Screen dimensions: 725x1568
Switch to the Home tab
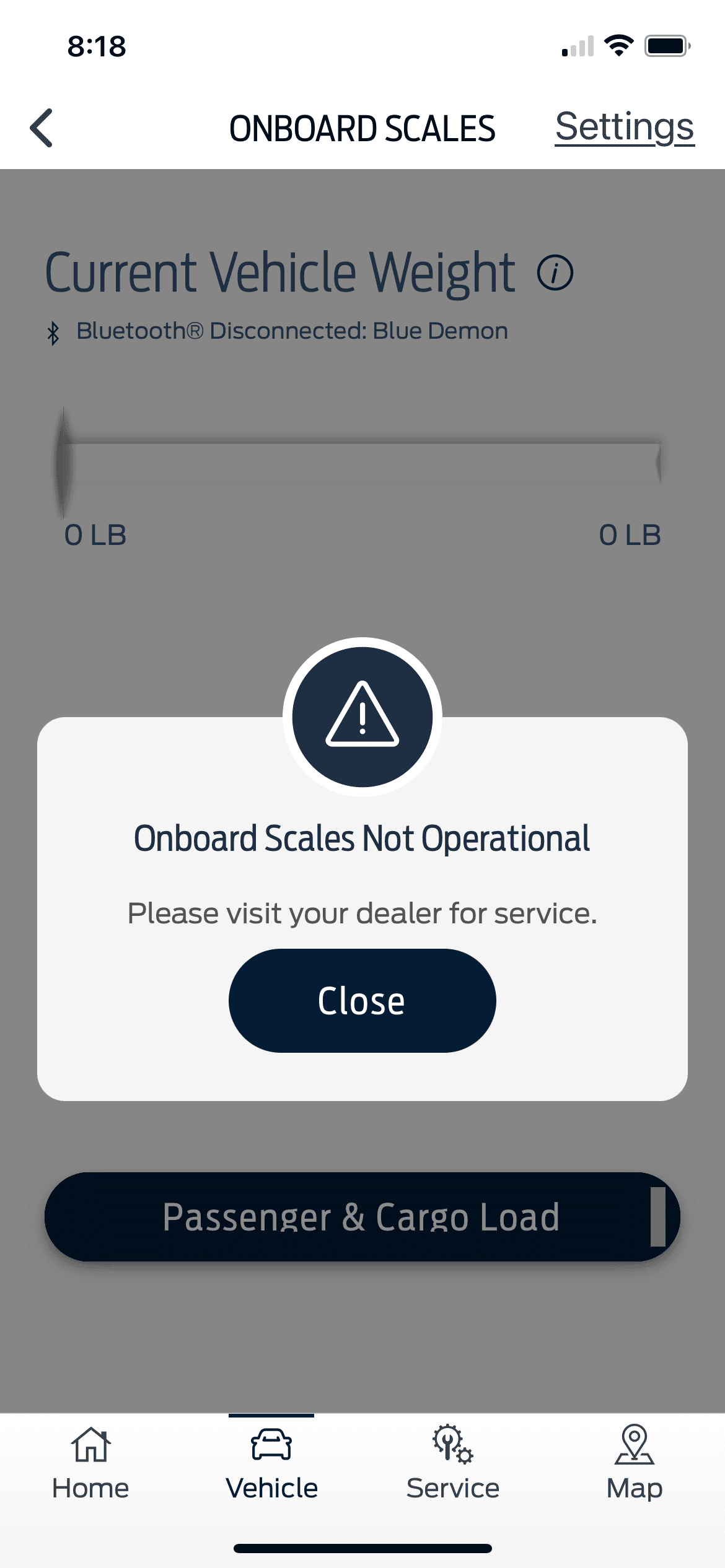point(90,1463)
